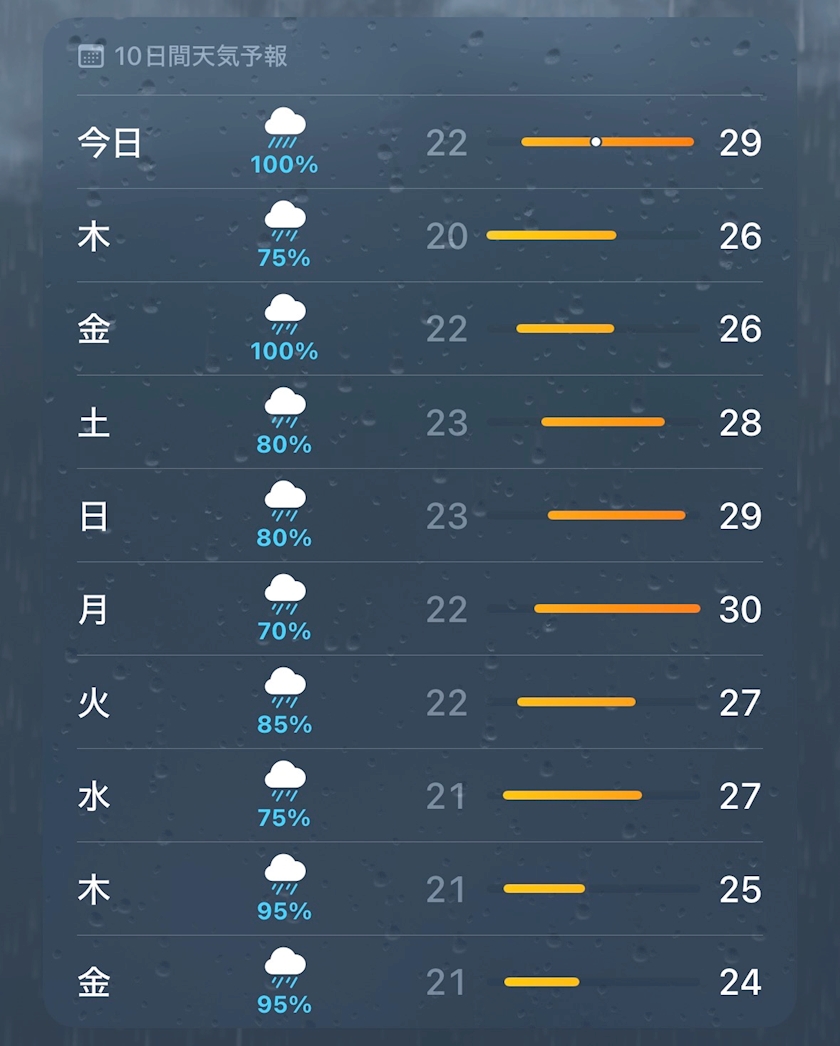
Task: Open today's (今日) forecast details
Action: click(x=420, y=142)
